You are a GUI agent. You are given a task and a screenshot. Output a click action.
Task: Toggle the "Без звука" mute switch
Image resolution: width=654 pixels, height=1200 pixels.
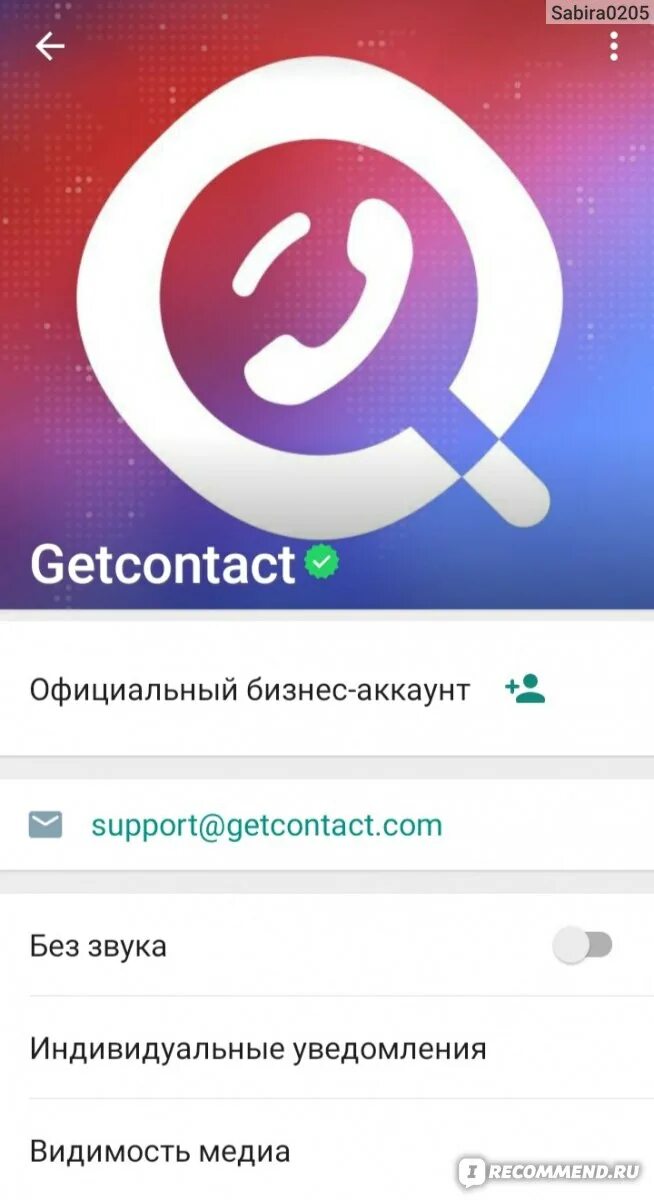pos(583,945)
